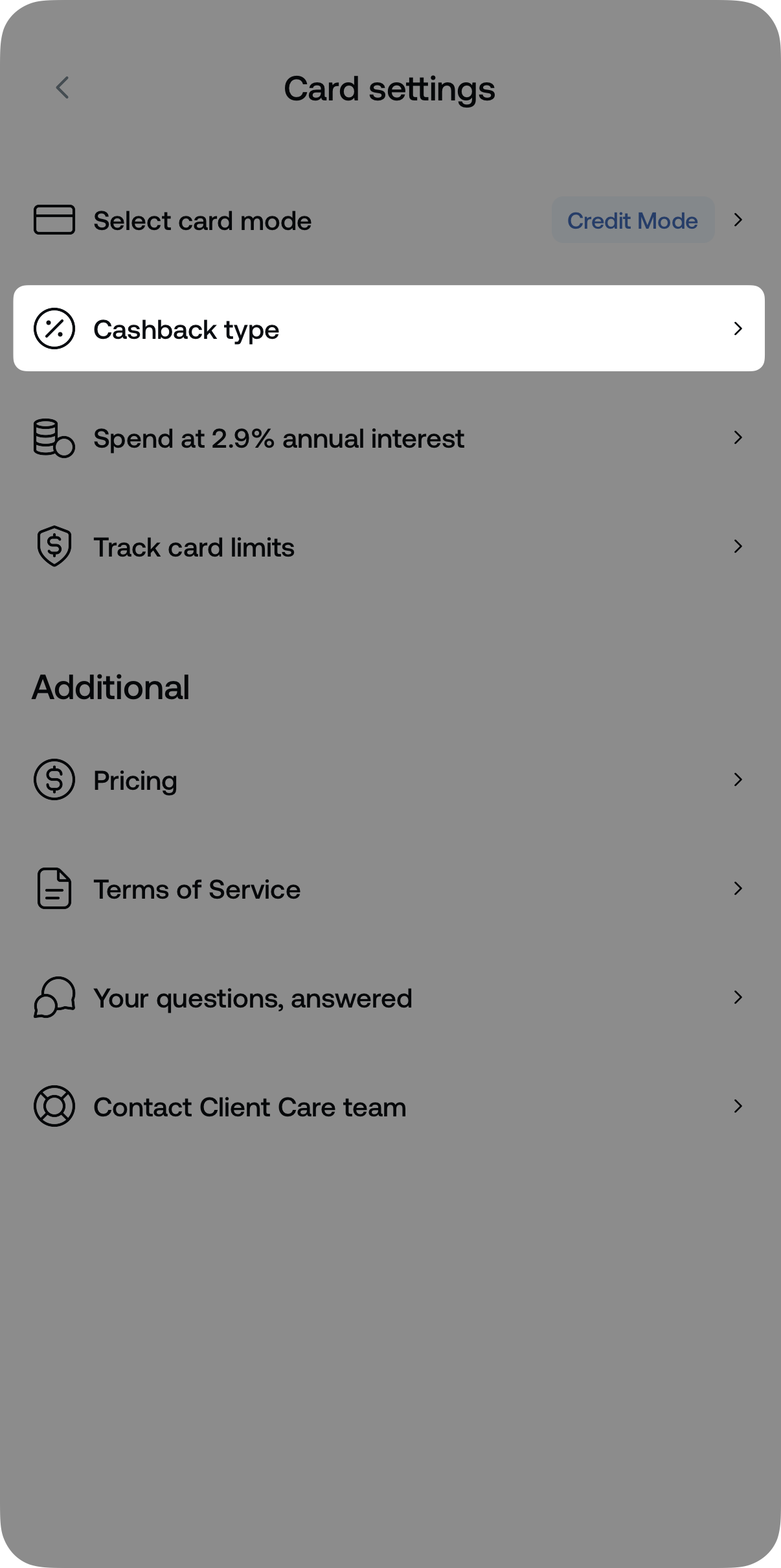Click the shield icon for card limits
This screenshot has height=1568, width=781.
point(54,546)
